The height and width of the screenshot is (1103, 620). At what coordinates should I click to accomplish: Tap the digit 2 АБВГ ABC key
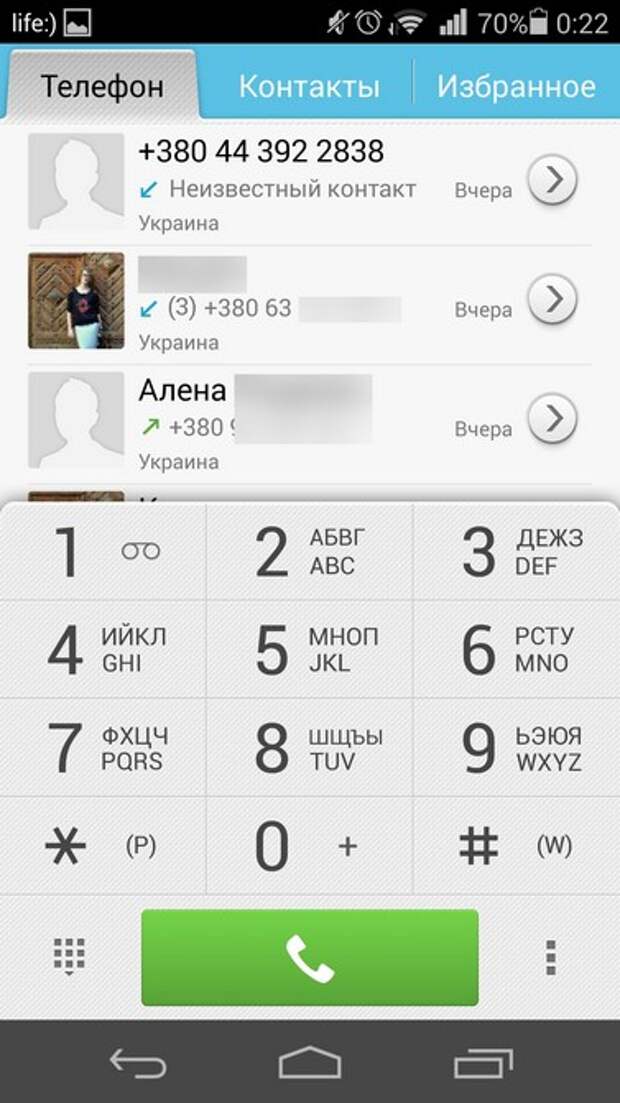(x=310, y=552)
